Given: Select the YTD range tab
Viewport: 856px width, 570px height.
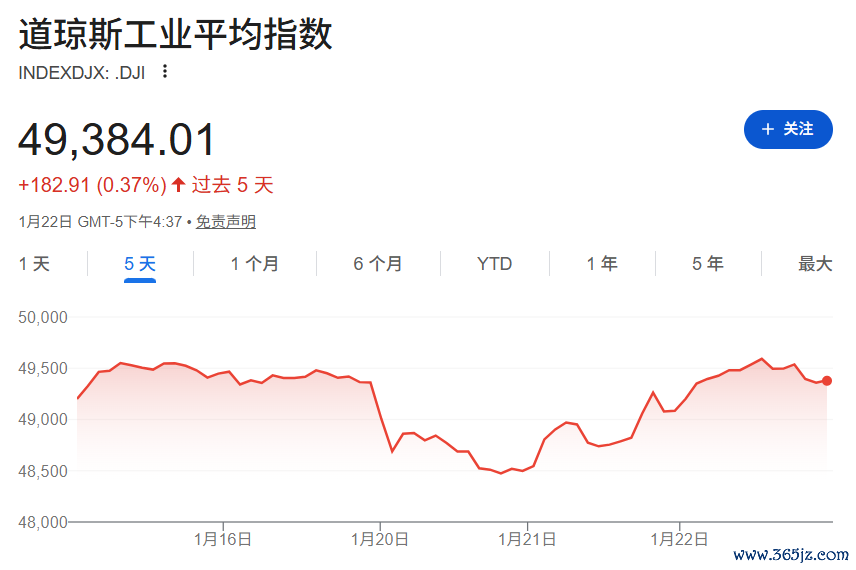Looking at the screenshot, I should pyautogui.click(x=494, y=264).
